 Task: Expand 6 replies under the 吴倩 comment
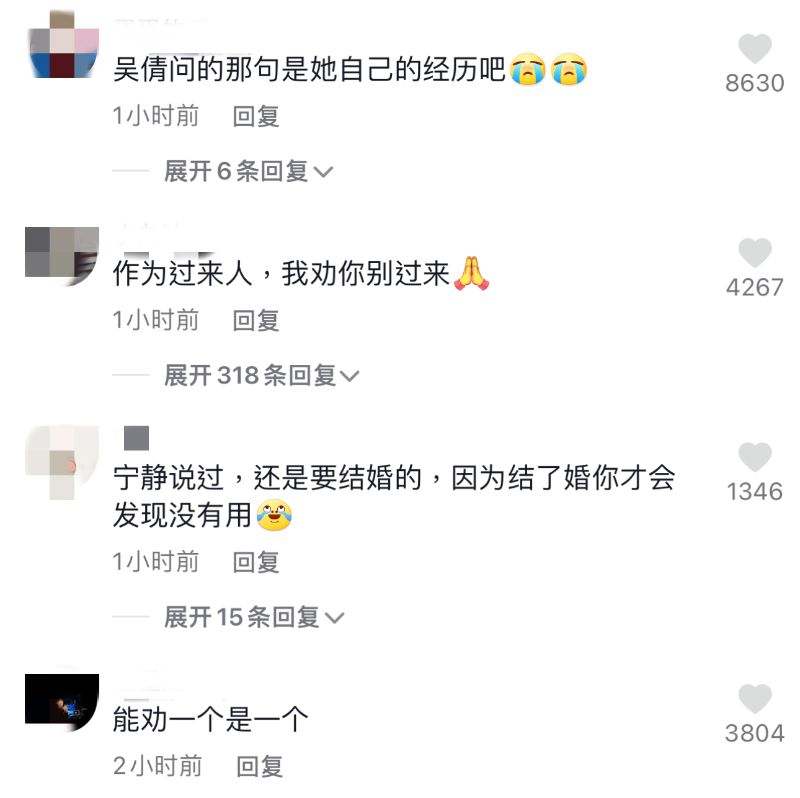click(248, 171)
